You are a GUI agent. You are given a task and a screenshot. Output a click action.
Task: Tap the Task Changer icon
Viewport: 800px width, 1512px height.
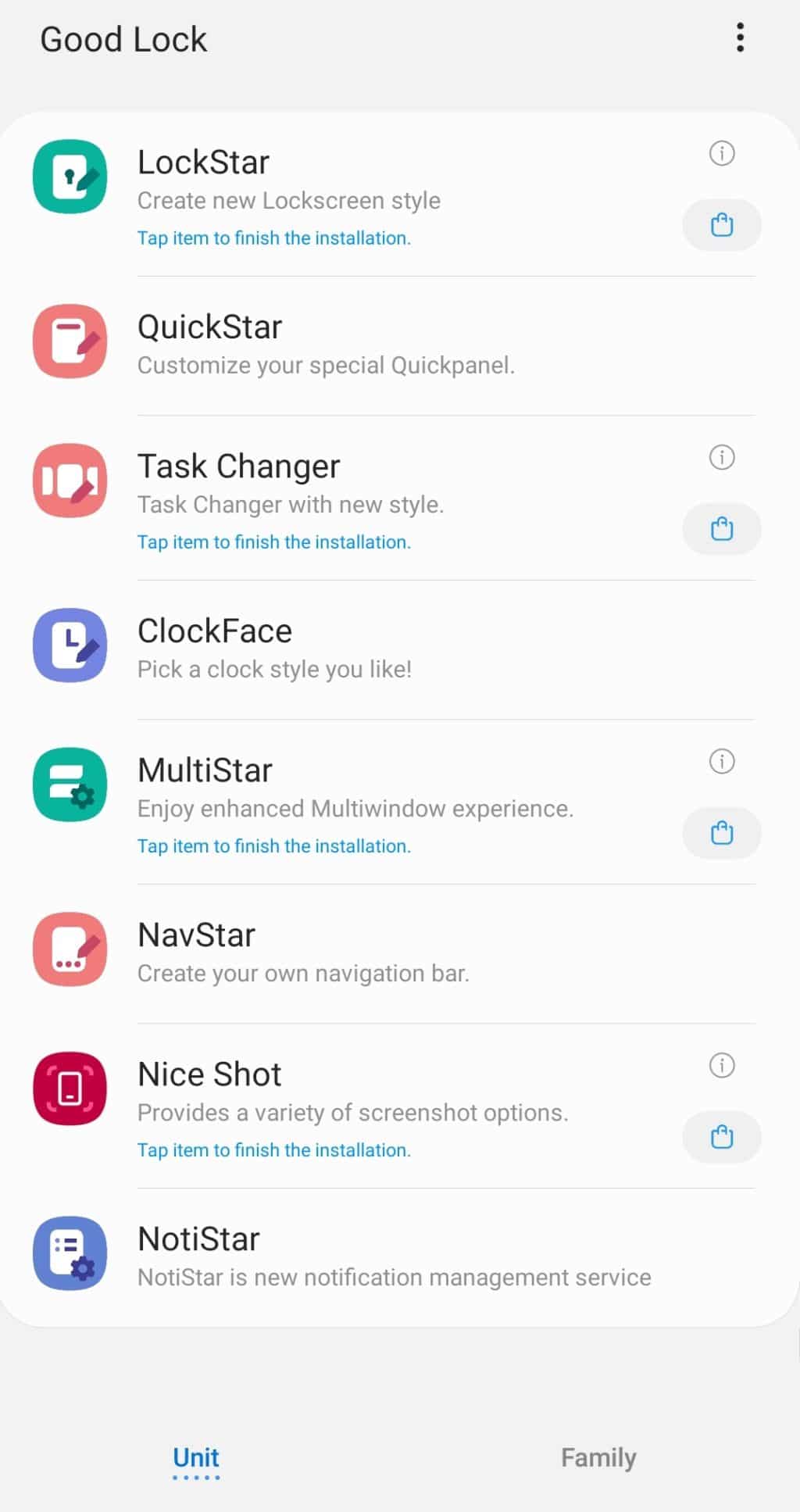(70, 481)
